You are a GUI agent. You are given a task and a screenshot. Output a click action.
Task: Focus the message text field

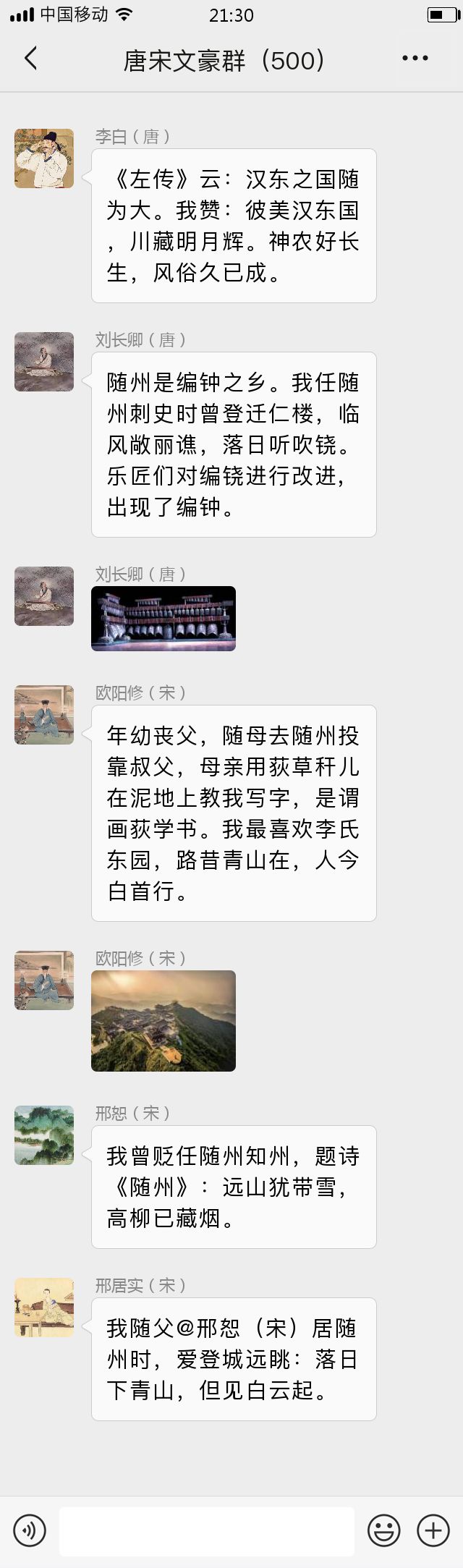click(x=207, y=1530)
